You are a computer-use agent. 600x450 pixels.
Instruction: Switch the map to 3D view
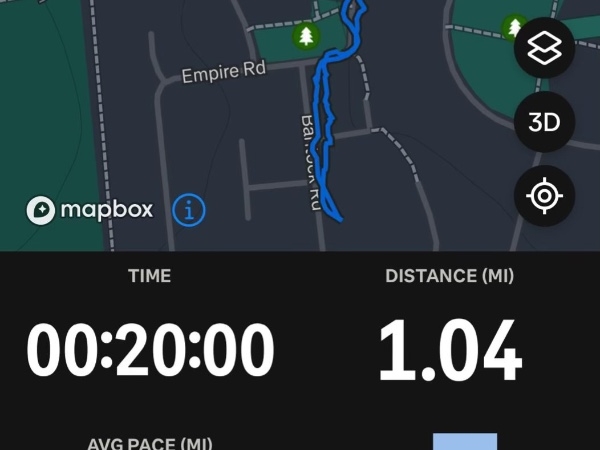(x=544, y=123)
